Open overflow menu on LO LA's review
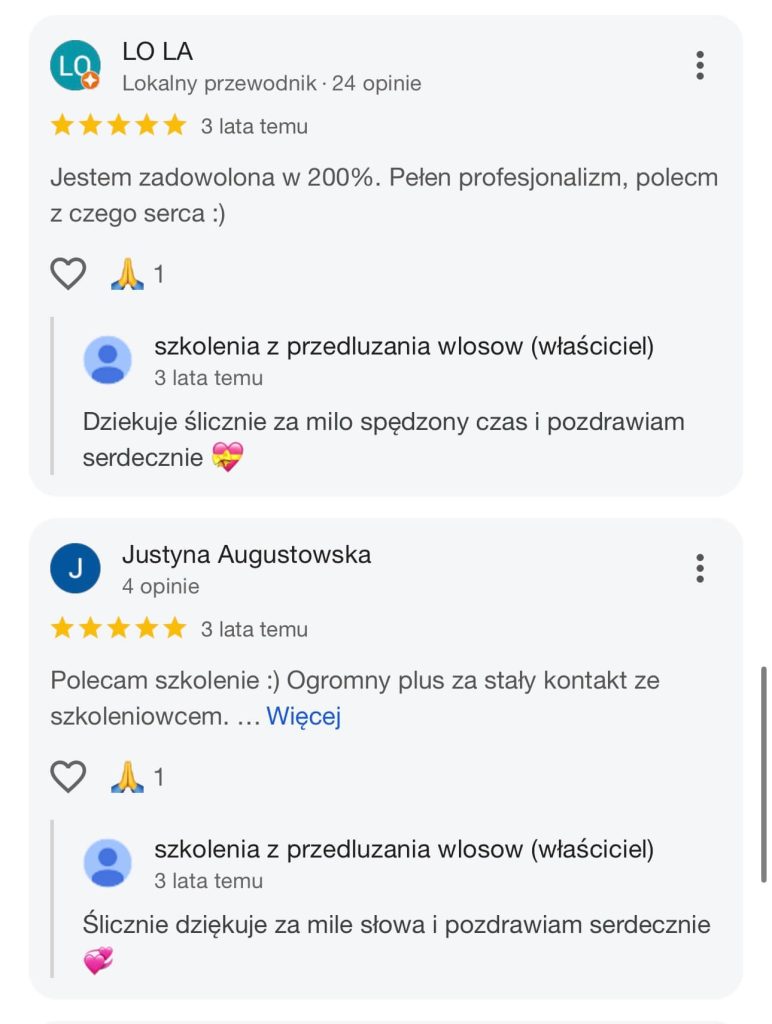This screenshot has width=772, height=1024. (x=699, y=65)
